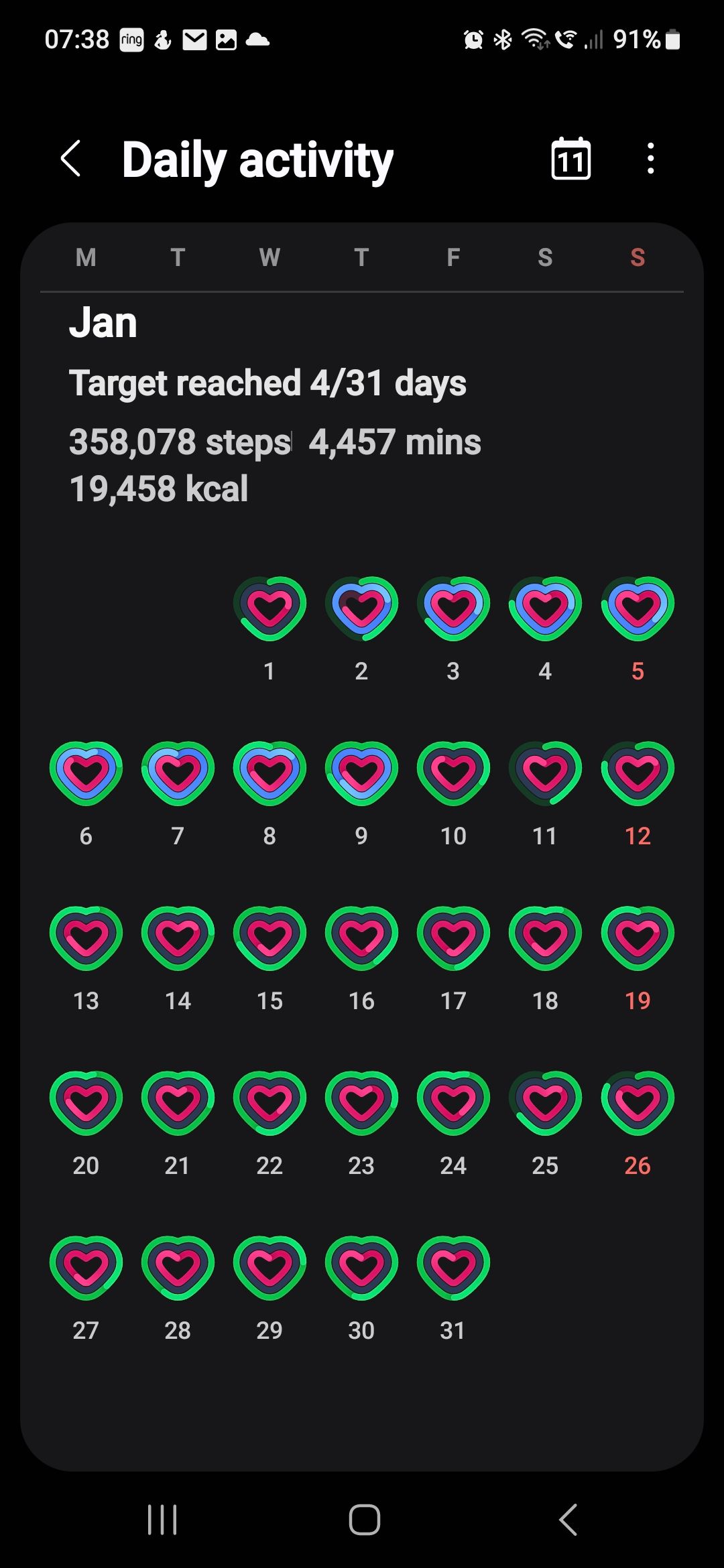
Task: Tap the activity ring for January 31
Action: pos(452,1266)
